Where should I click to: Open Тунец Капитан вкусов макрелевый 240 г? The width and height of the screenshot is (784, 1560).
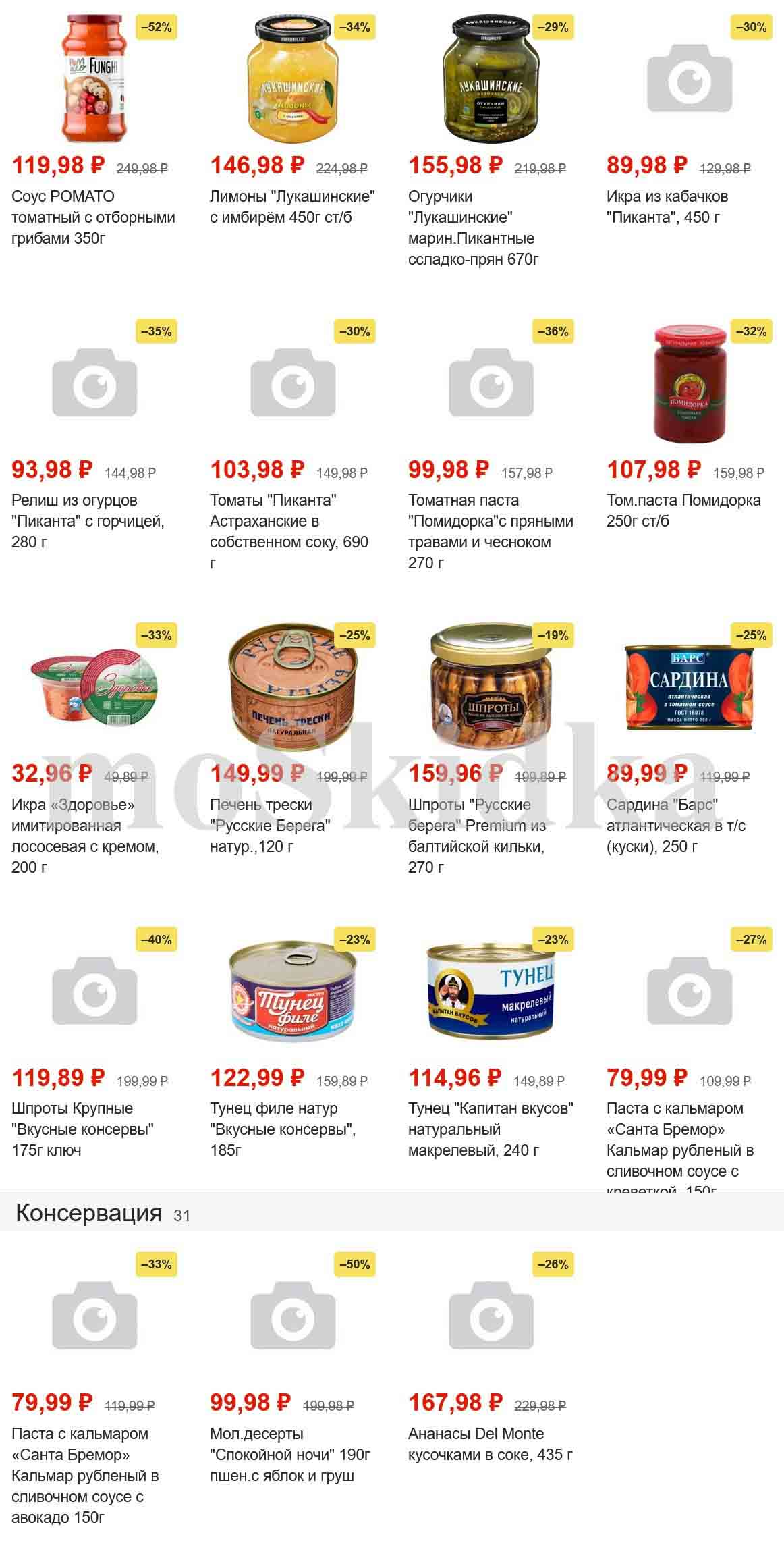490,1129
